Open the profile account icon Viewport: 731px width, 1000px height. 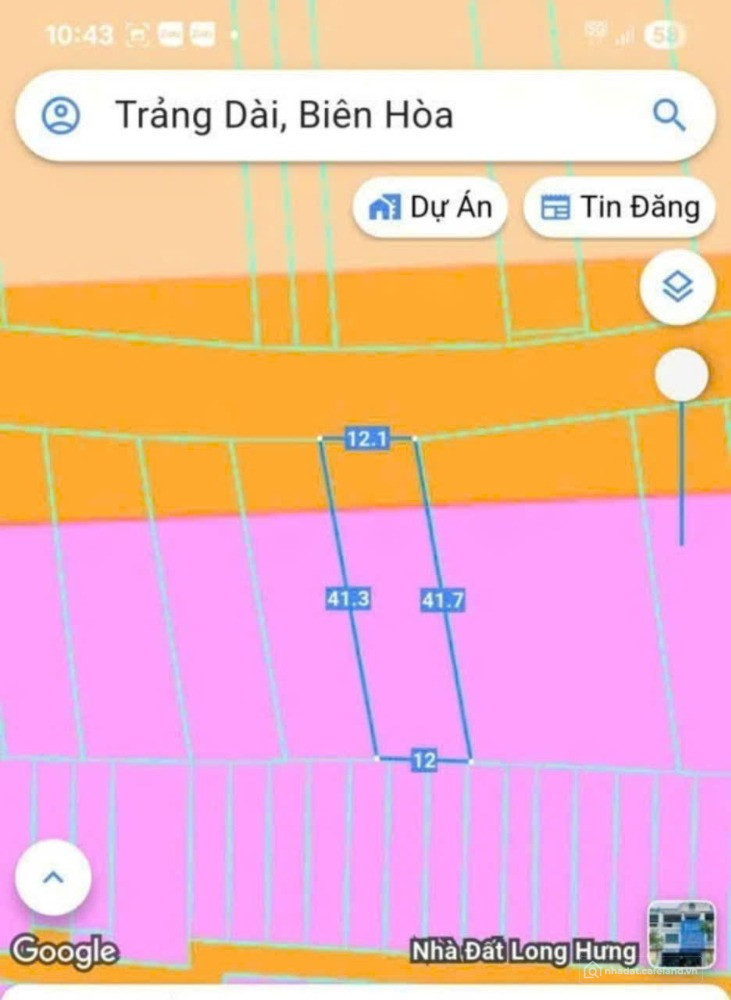coord(61,116)
